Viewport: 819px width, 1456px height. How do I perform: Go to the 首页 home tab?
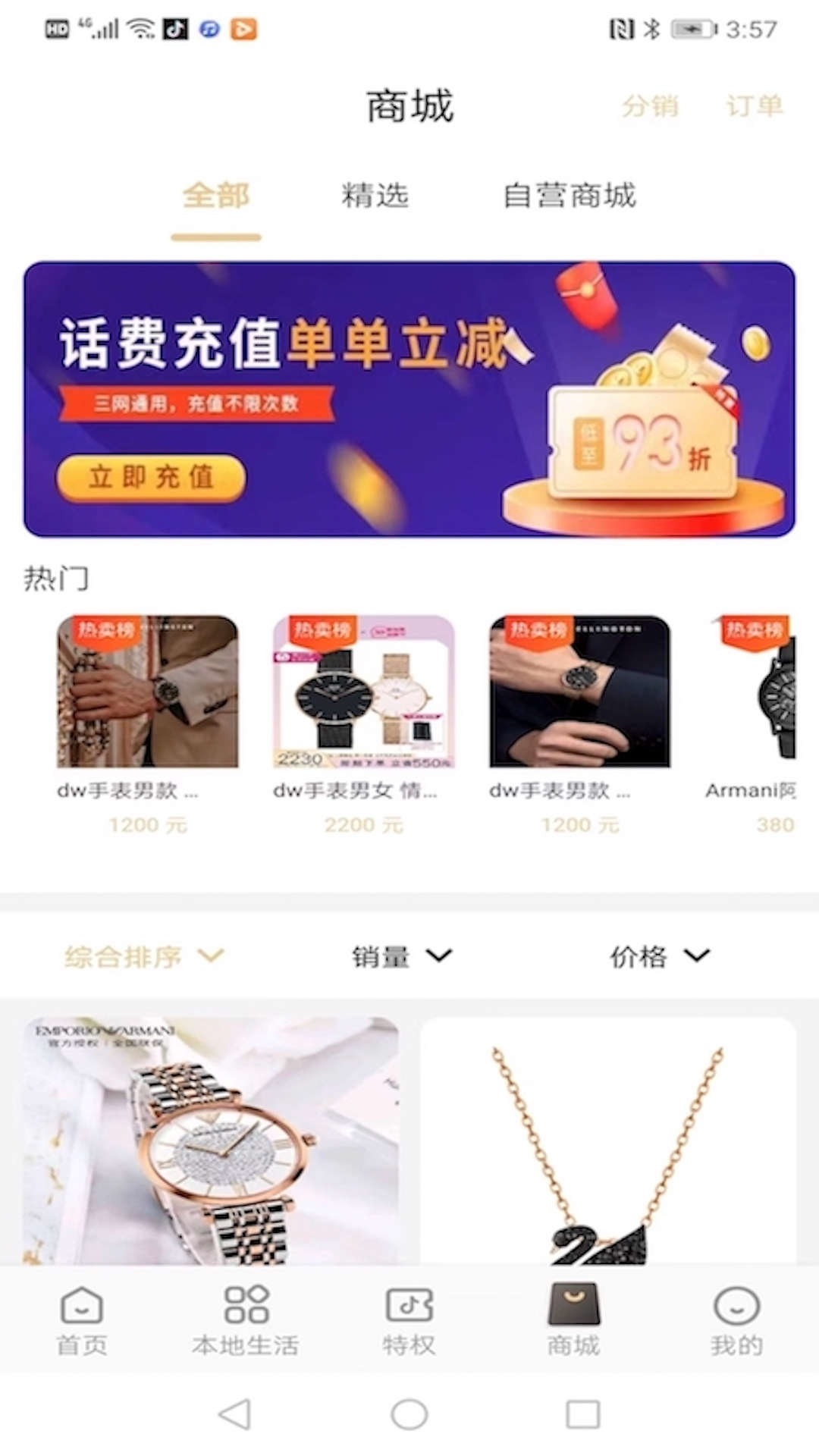click(x=82, y=1320)
